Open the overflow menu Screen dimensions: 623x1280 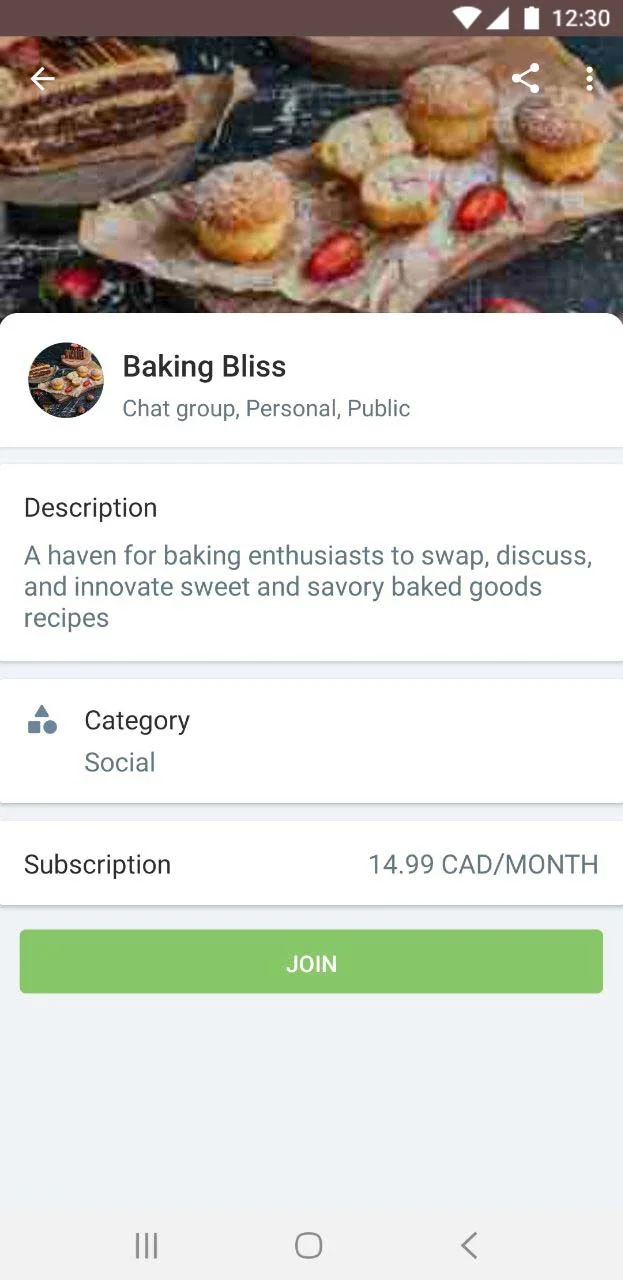pyautogui.click(x=590, y=79)
